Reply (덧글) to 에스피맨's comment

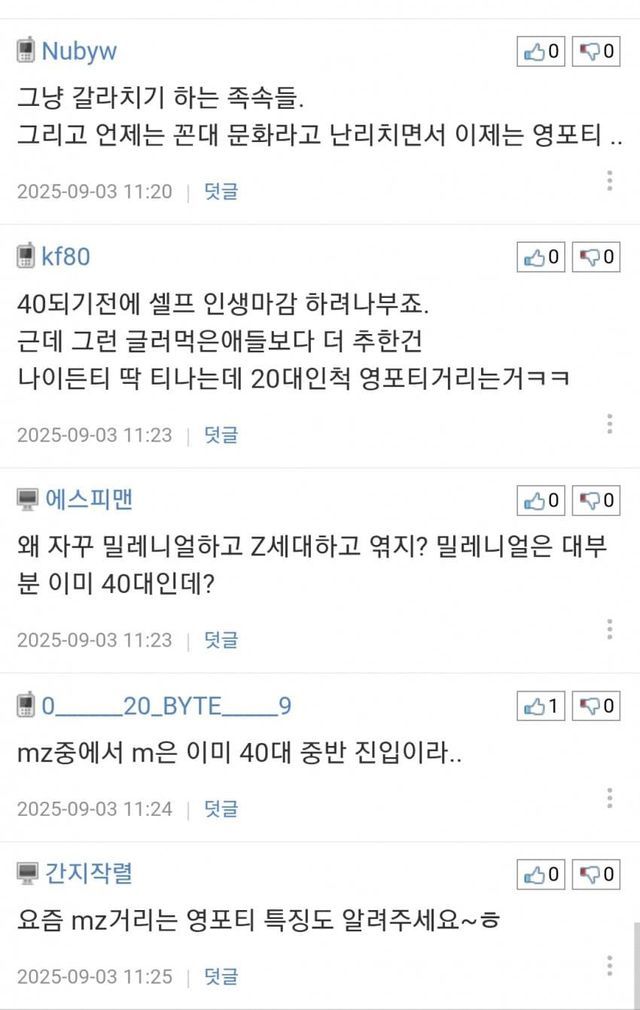[x=221, y=640]
